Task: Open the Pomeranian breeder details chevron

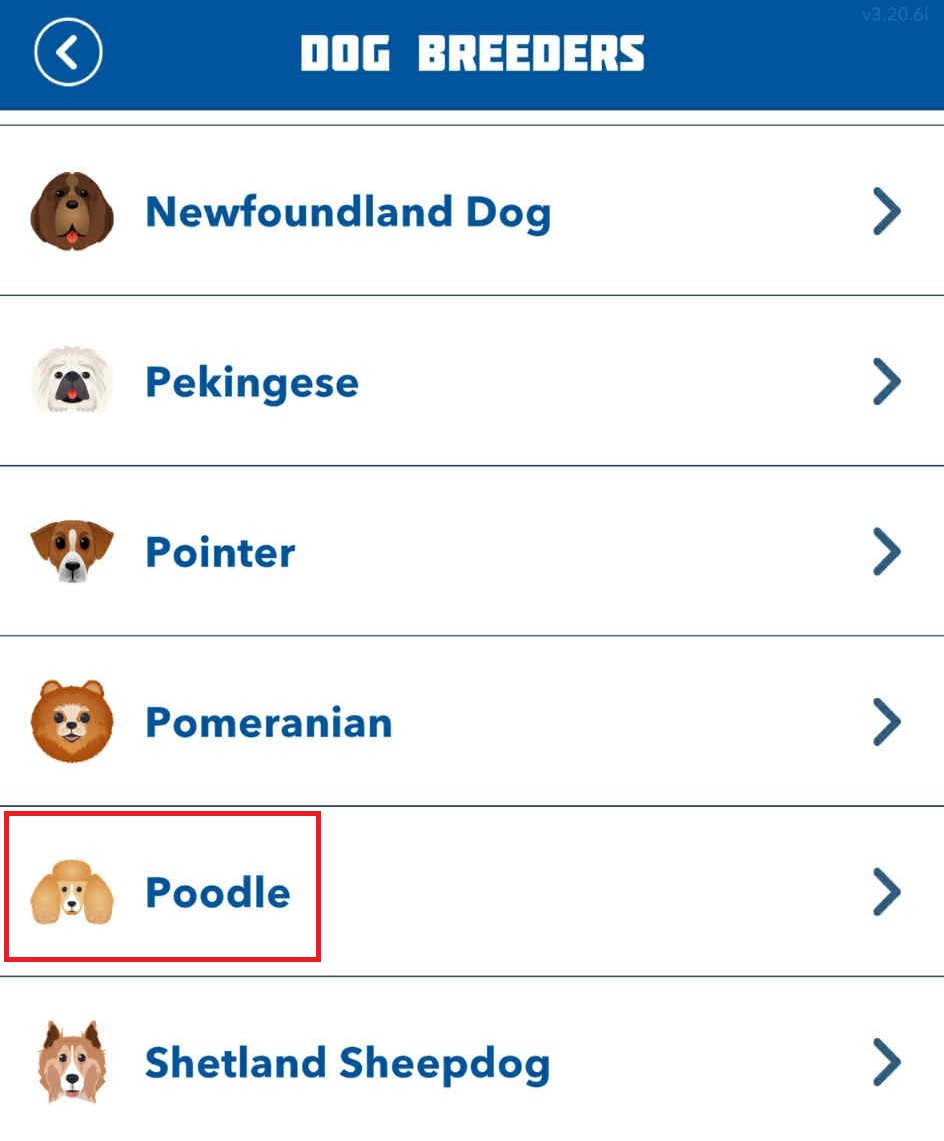Action: [x=886, y=721]
